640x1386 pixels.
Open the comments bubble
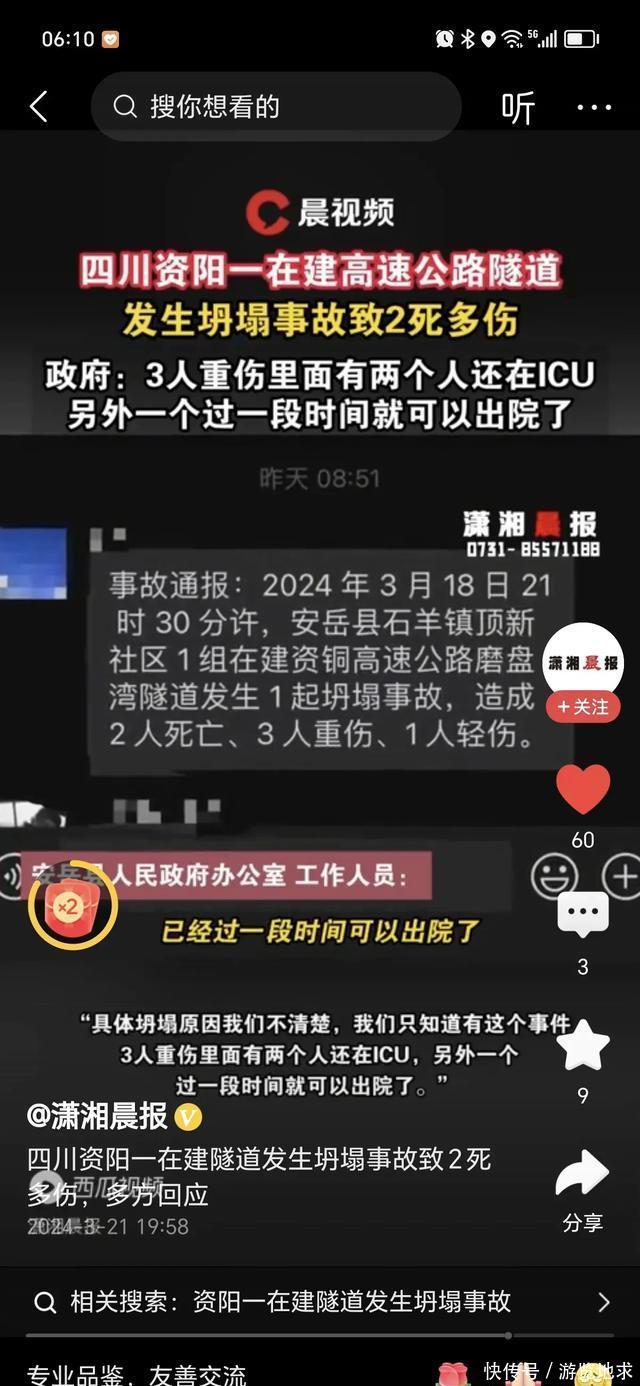(x=583, y=914)
